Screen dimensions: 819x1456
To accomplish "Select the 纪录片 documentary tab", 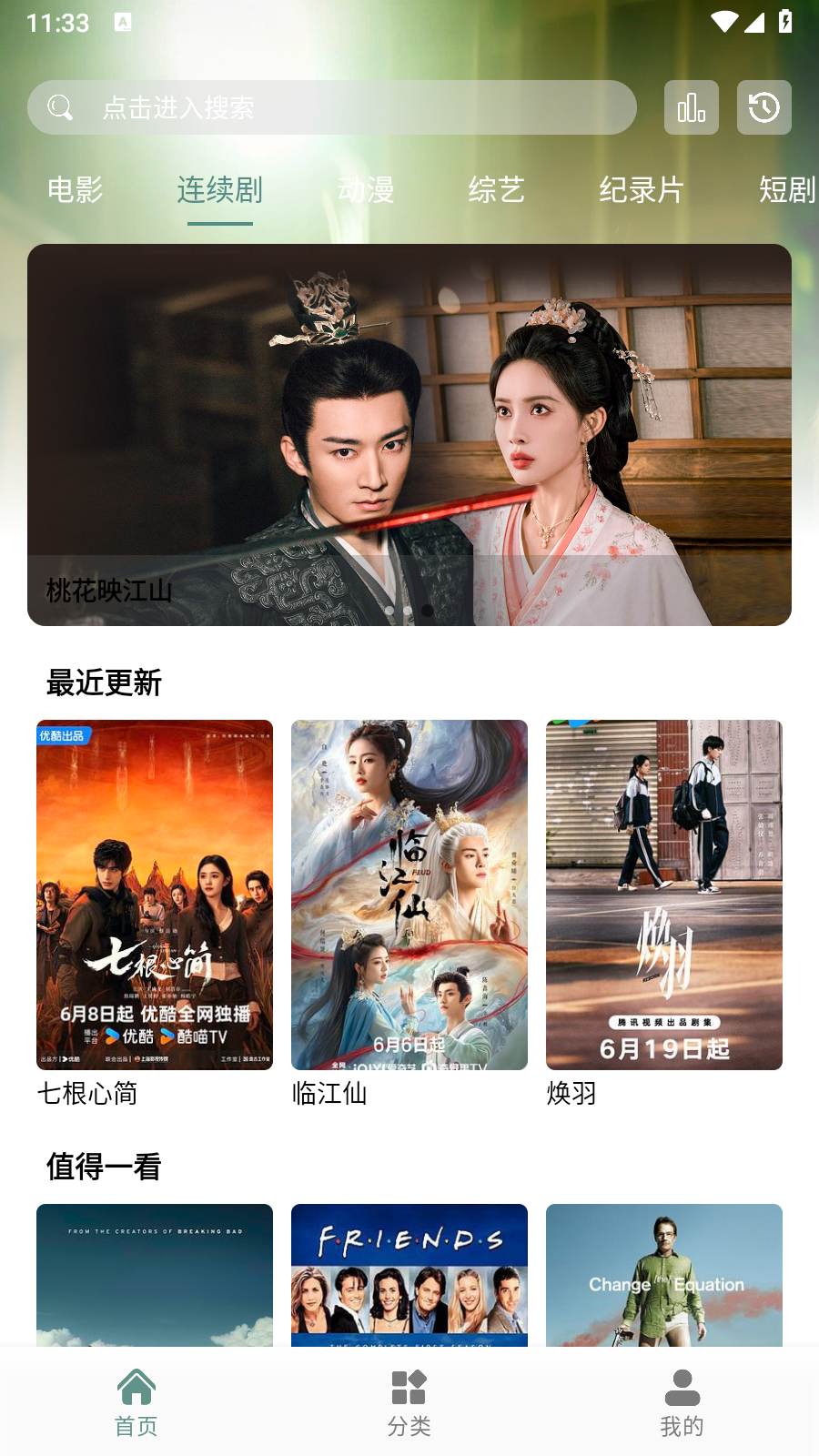I will click(x=641, y=192).
